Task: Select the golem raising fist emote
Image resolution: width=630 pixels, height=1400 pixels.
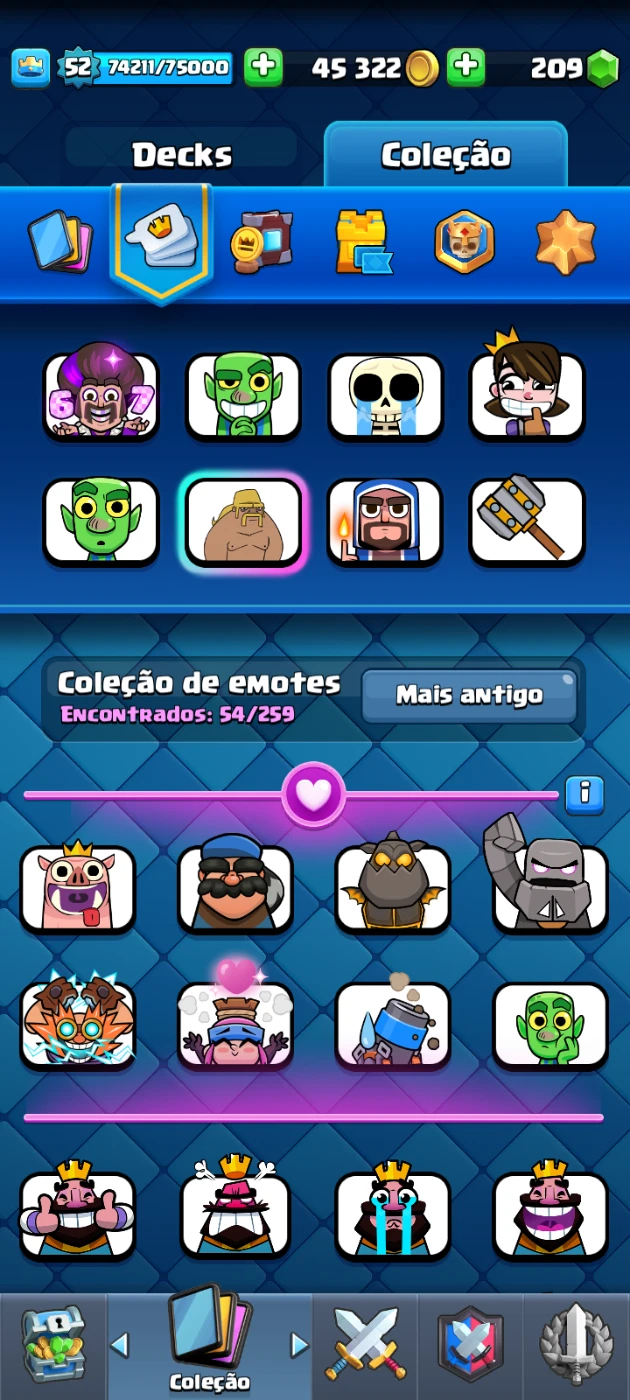Action: [x=549, y=883]
